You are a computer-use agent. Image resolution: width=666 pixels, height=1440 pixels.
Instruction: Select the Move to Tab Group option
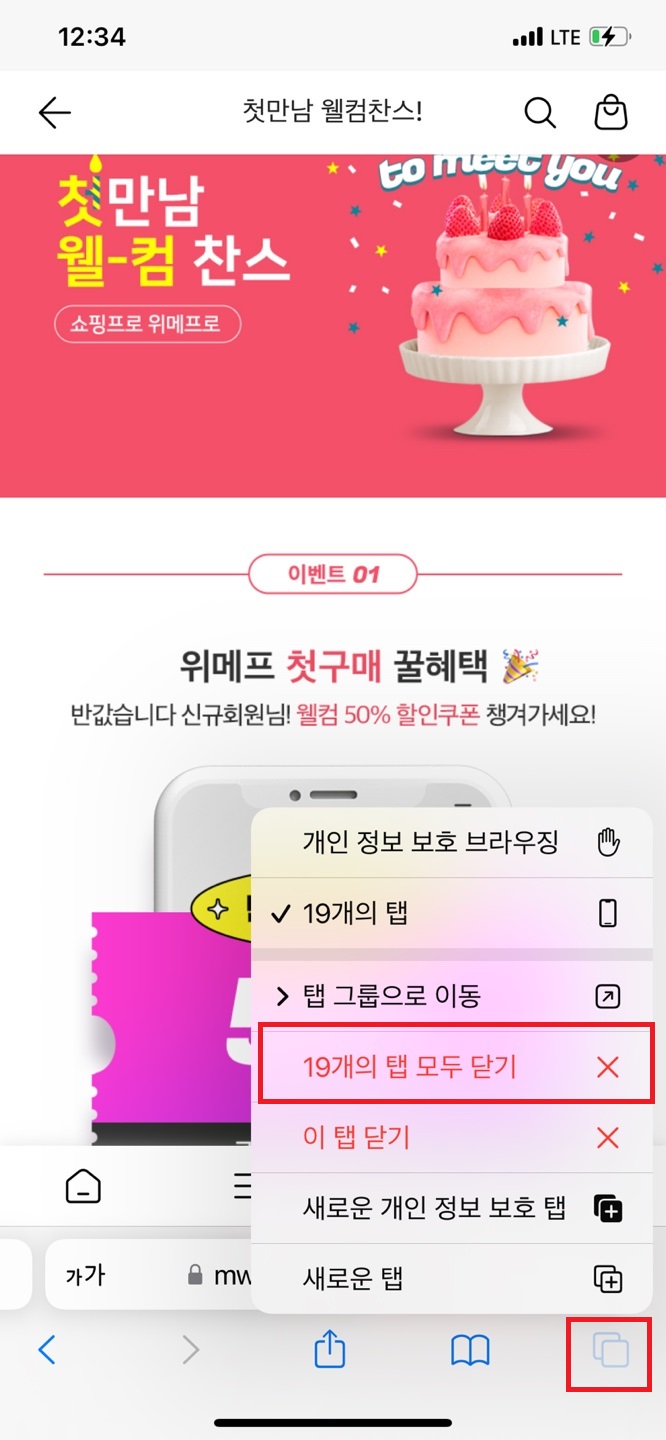[455, 996]
